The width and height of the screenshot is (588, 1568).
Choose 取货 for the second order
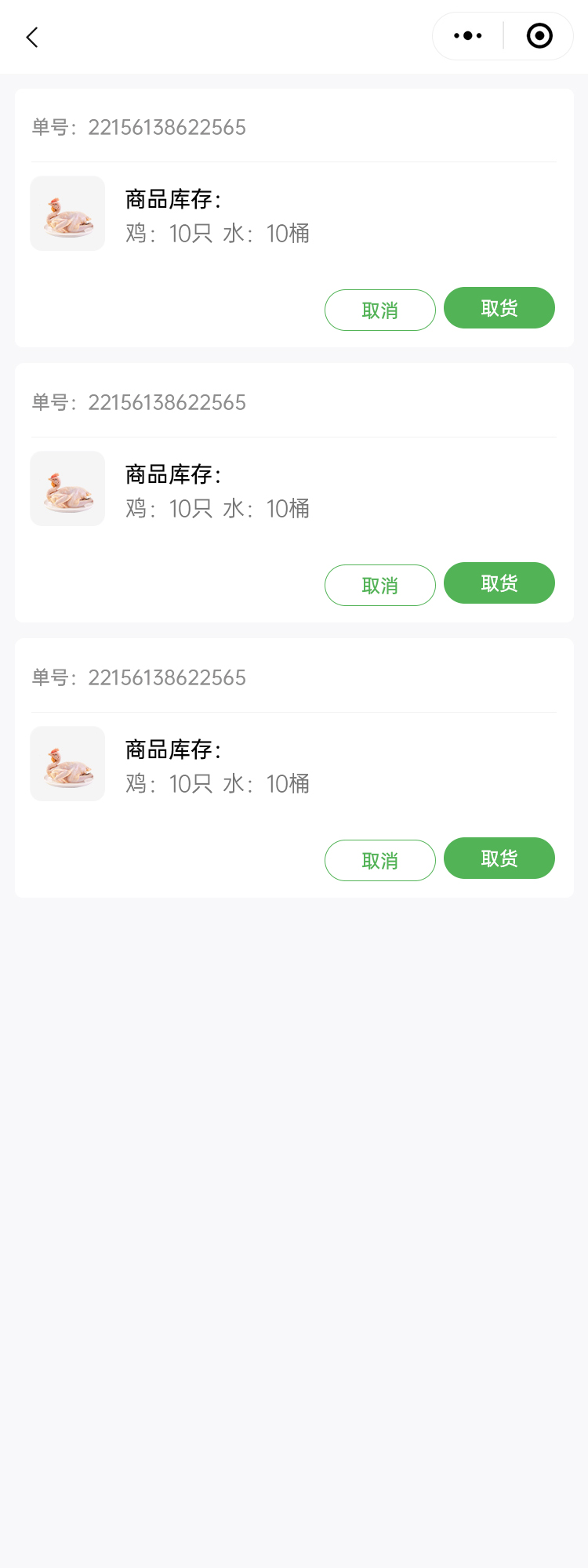pos(499,583)
